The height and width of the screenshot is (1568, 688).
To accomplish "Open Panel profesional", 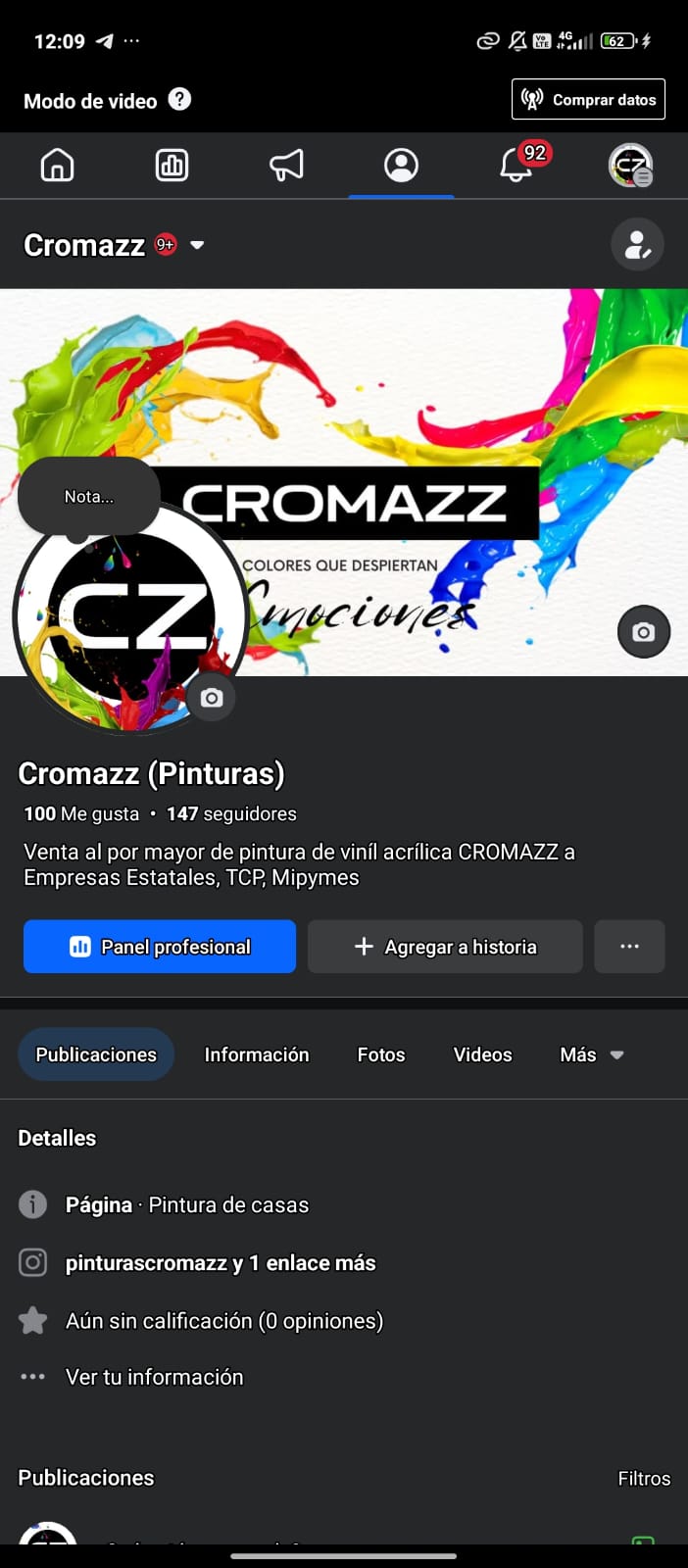I will coord(160,947).
